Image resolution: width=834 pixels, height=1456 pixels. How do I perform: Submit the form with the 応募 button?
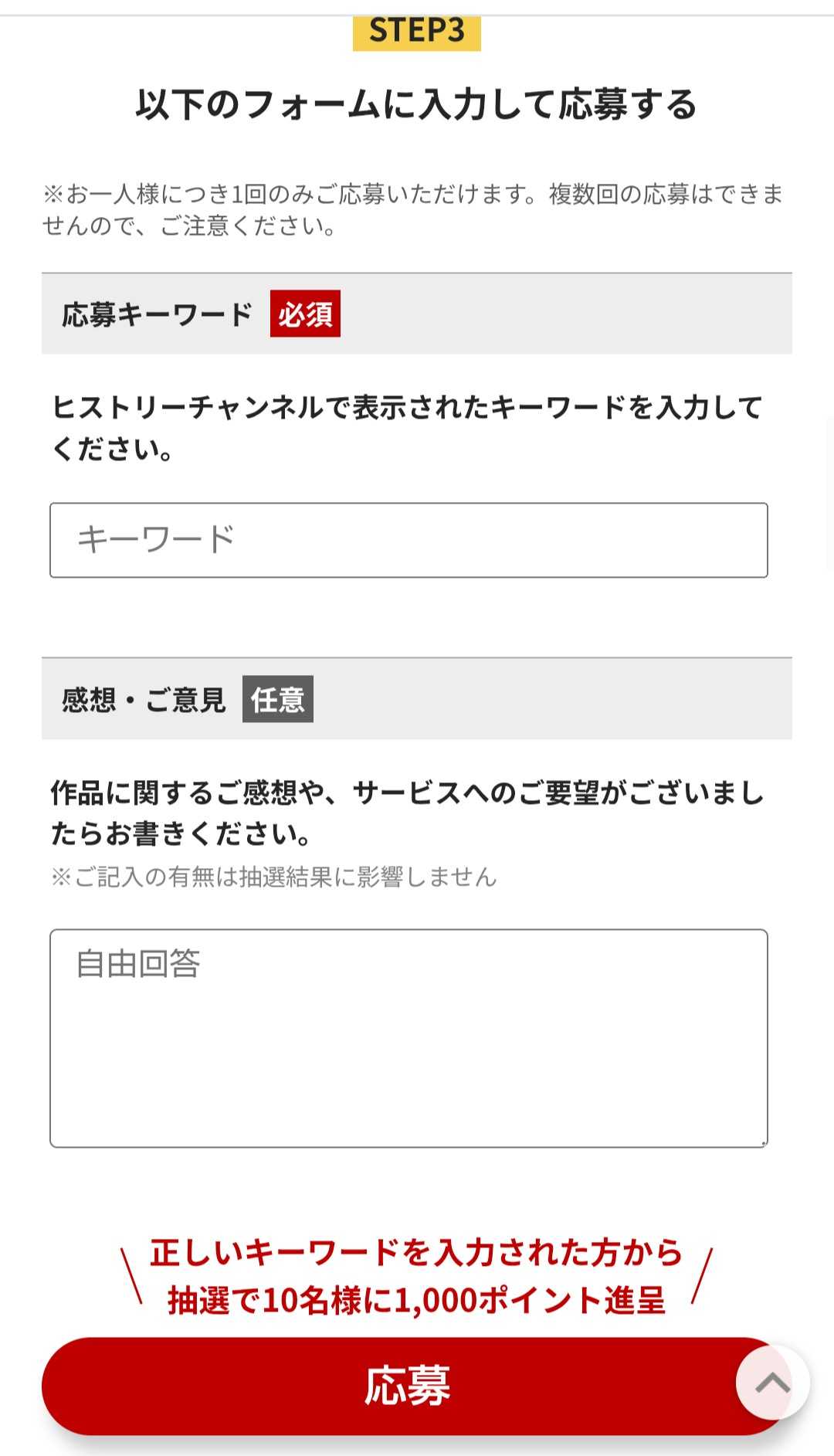pos(386,1386)
